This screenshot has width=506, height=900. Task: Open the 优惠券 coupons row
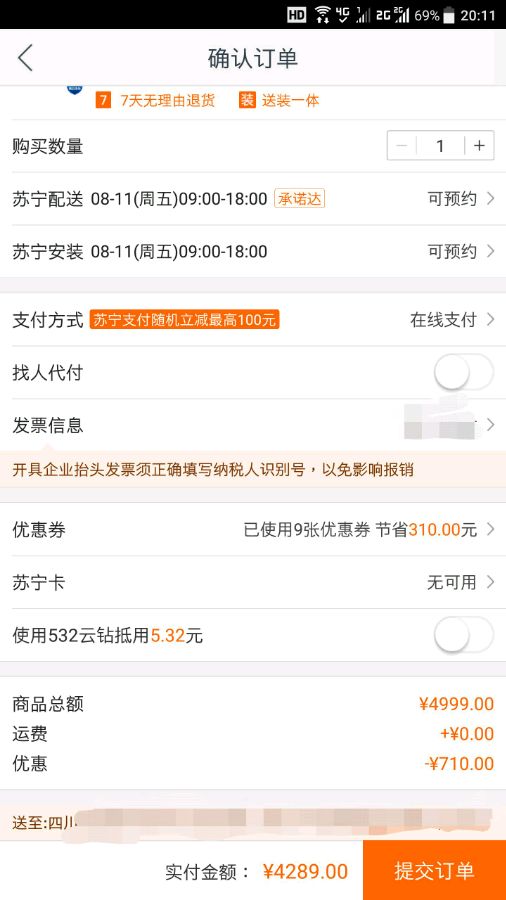tap(253, 530)
